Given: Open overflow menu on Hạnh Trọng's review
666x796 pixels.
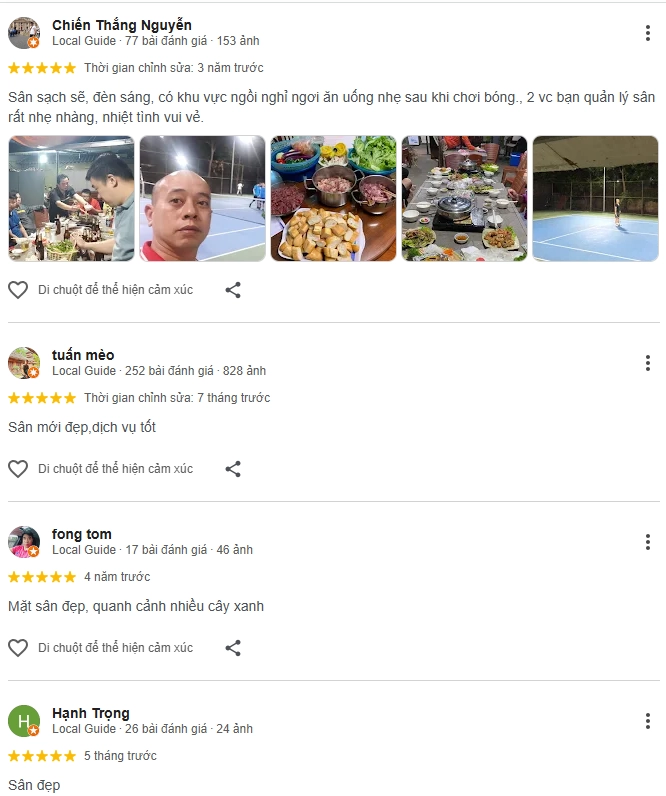Looking at the screenshot, I should [x=648, y=721].
